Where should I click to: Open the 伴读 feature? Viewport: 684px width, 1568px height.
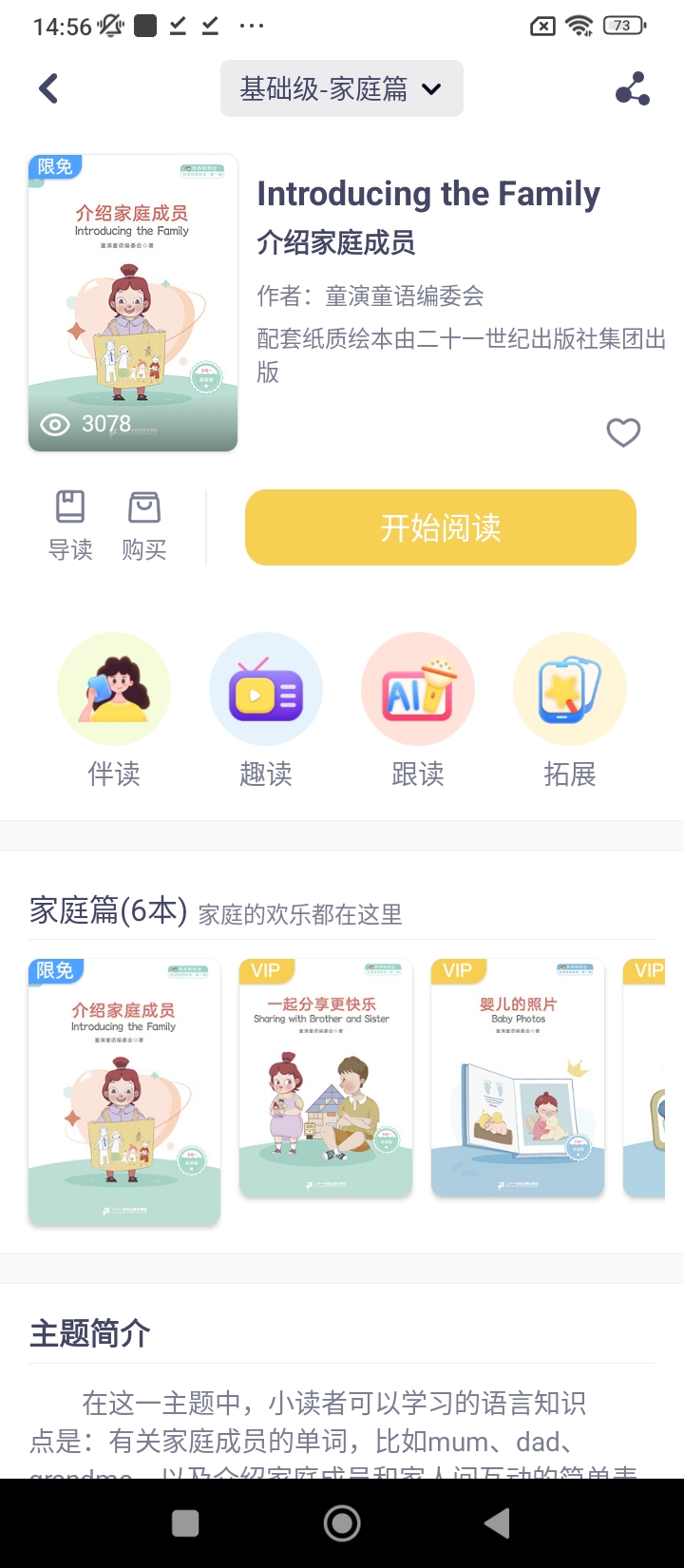(114, 708)
